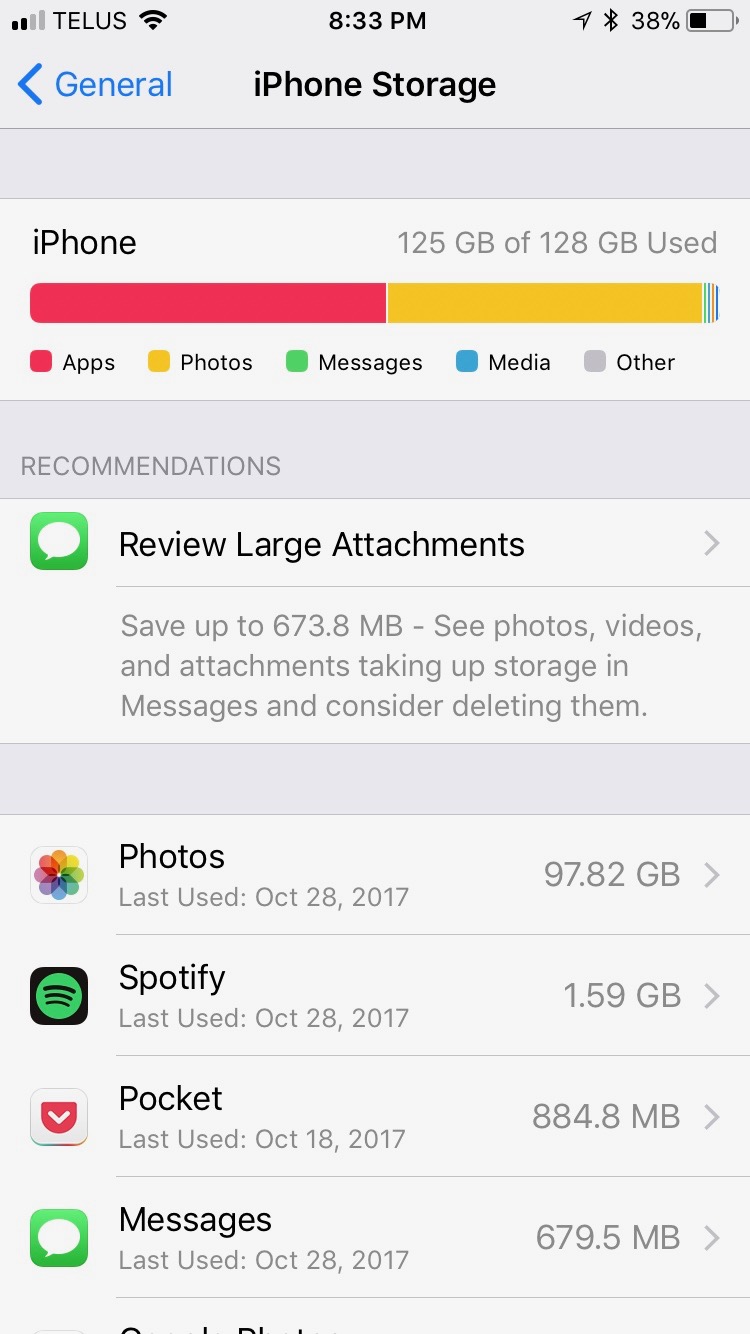
Task: Expand the Photos storage details chevron
Action: [711, 874]
